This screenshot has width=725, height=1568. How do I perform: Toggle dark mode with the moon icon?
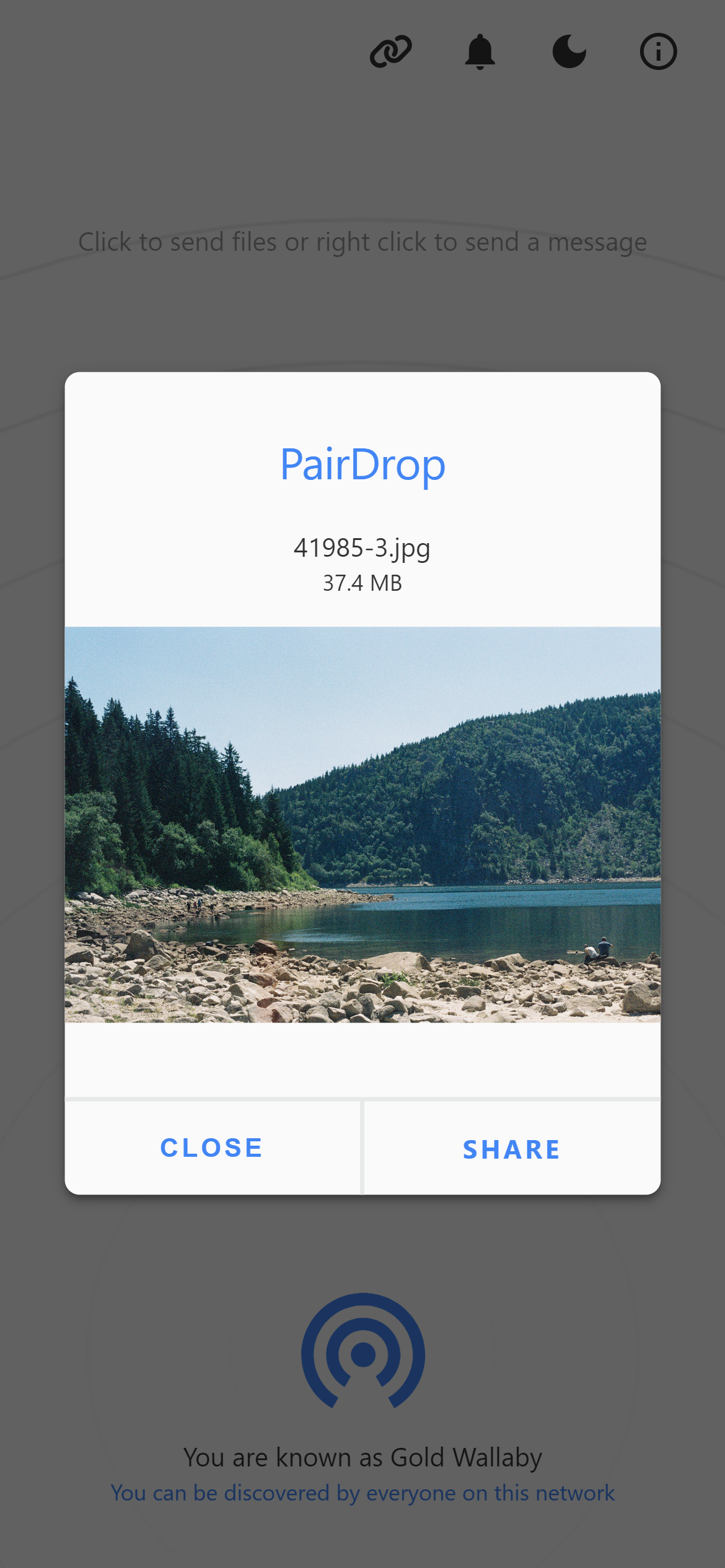tap(569, 51)
